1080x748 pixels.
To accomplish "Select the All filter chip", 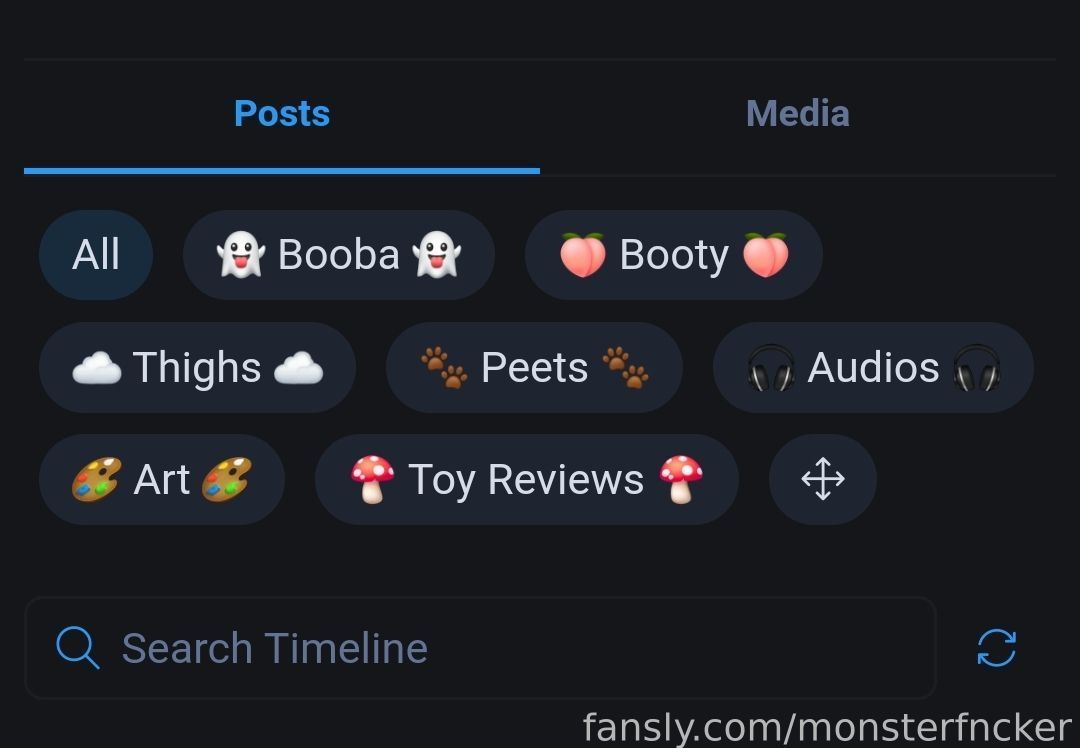I will [x=96, y=255].
